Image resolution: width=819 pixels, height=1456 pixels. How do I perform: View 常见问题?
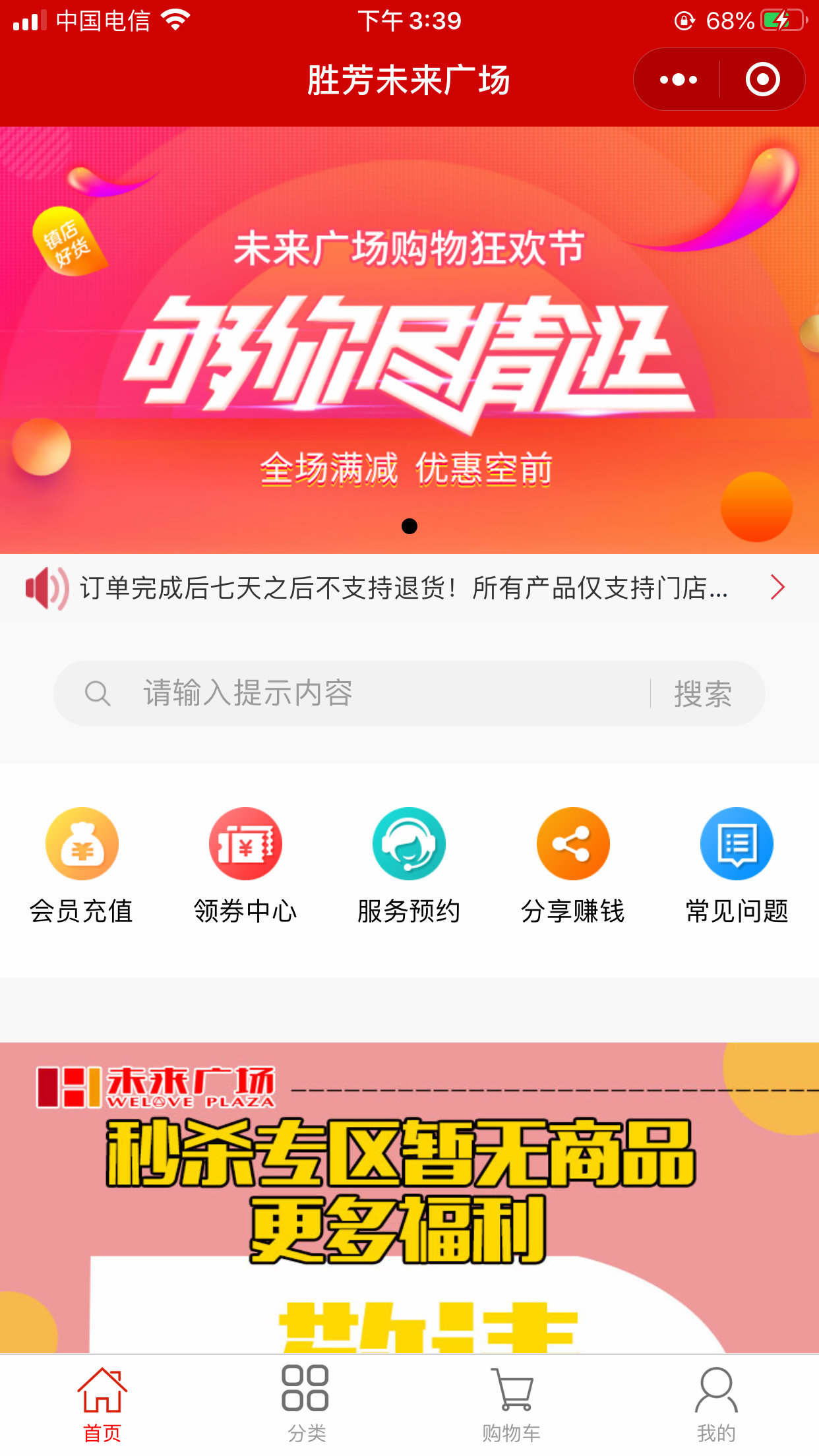(x=737, y=865)
